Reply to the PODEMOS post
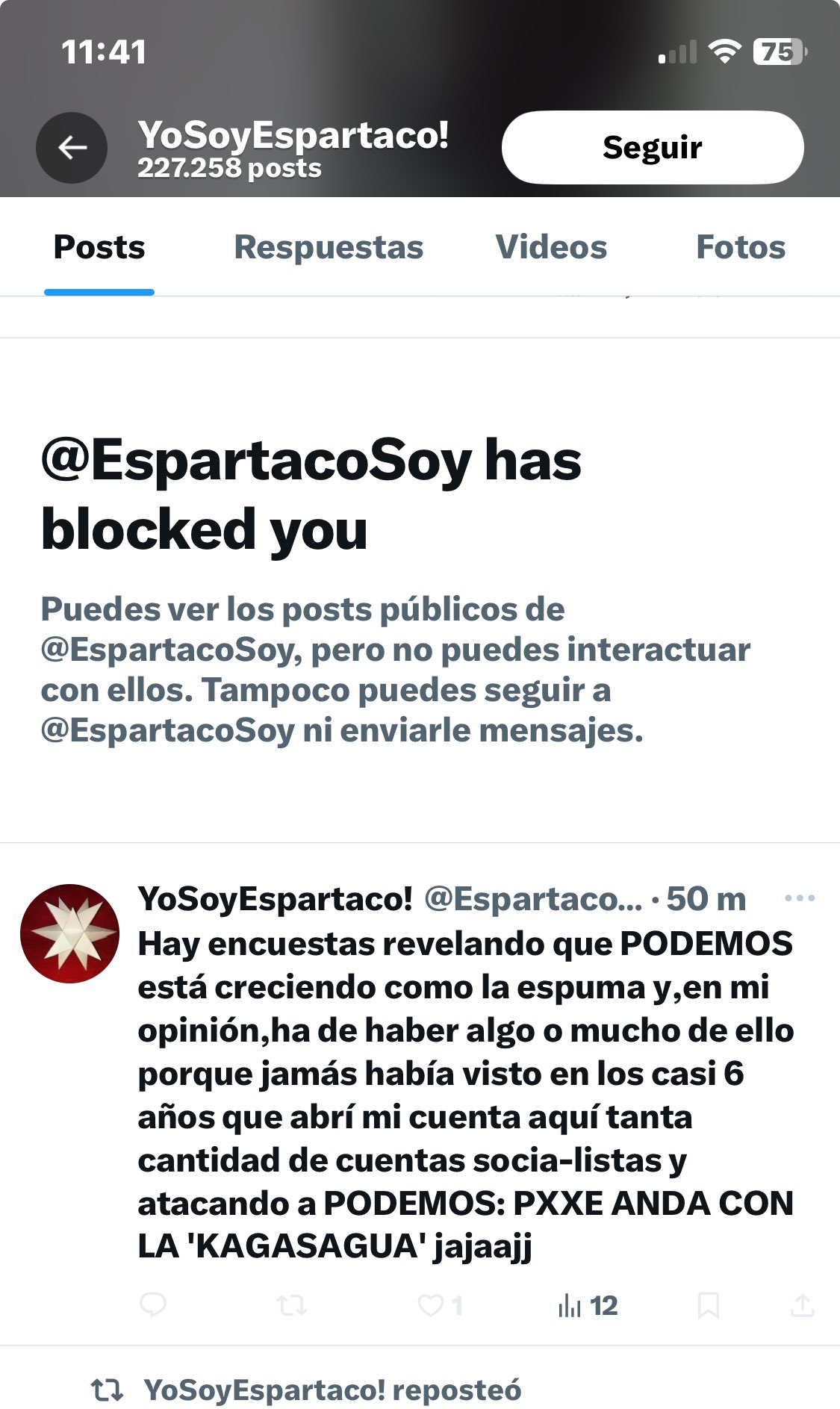 click(153, 1305)
